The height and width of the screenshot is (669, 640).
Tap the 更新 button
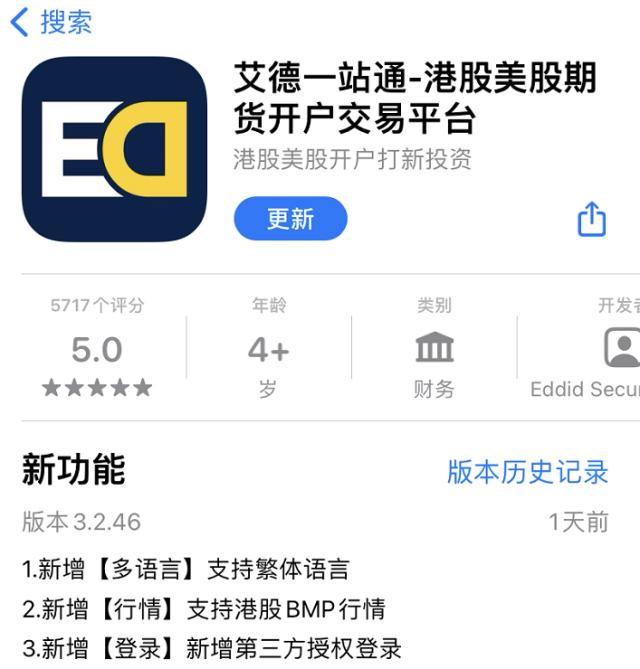(290, 219)
